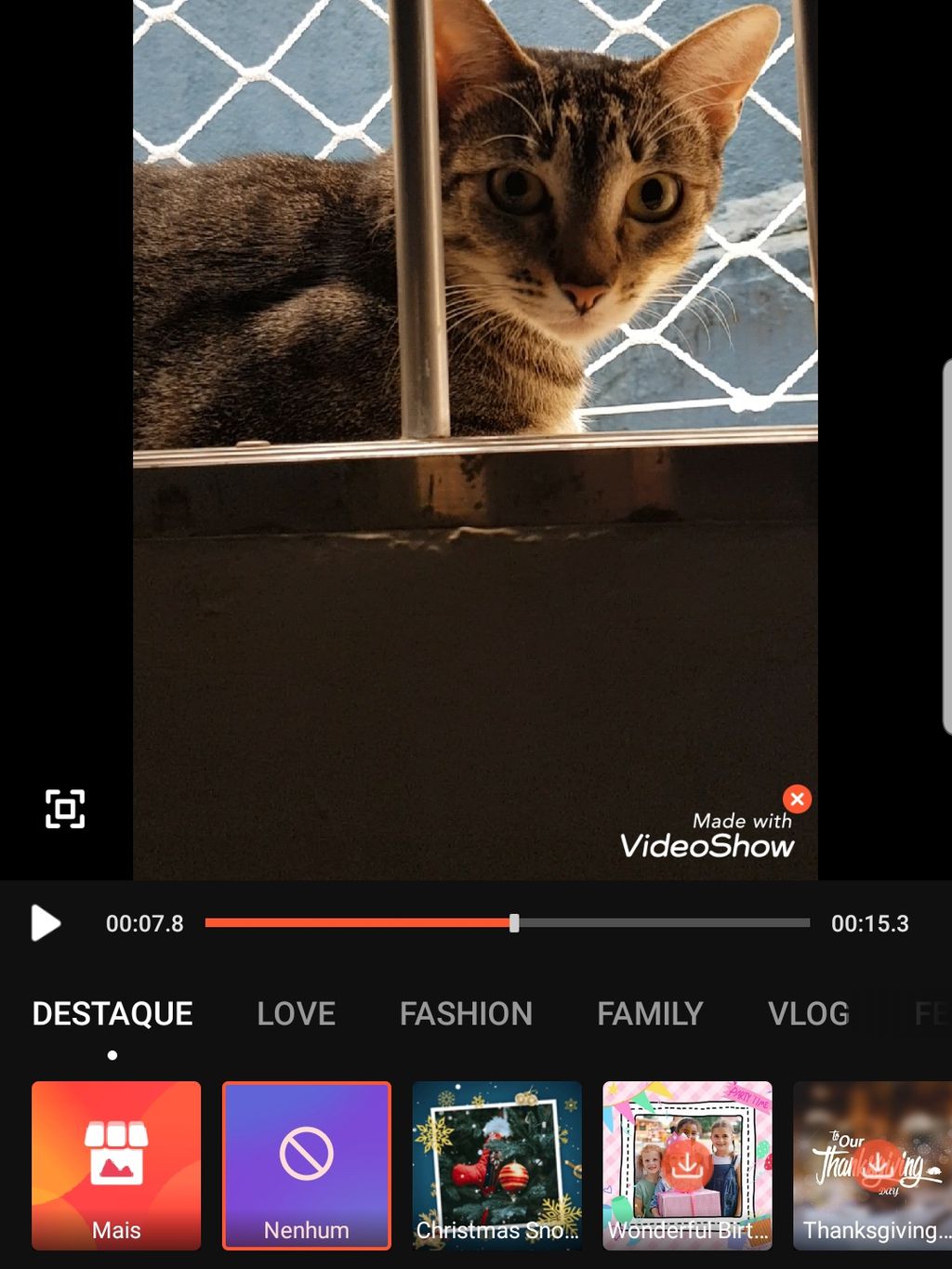The image size is (952, 1269).
Task: Select Nenhum to remove theme
Action: coord(307,1165)
